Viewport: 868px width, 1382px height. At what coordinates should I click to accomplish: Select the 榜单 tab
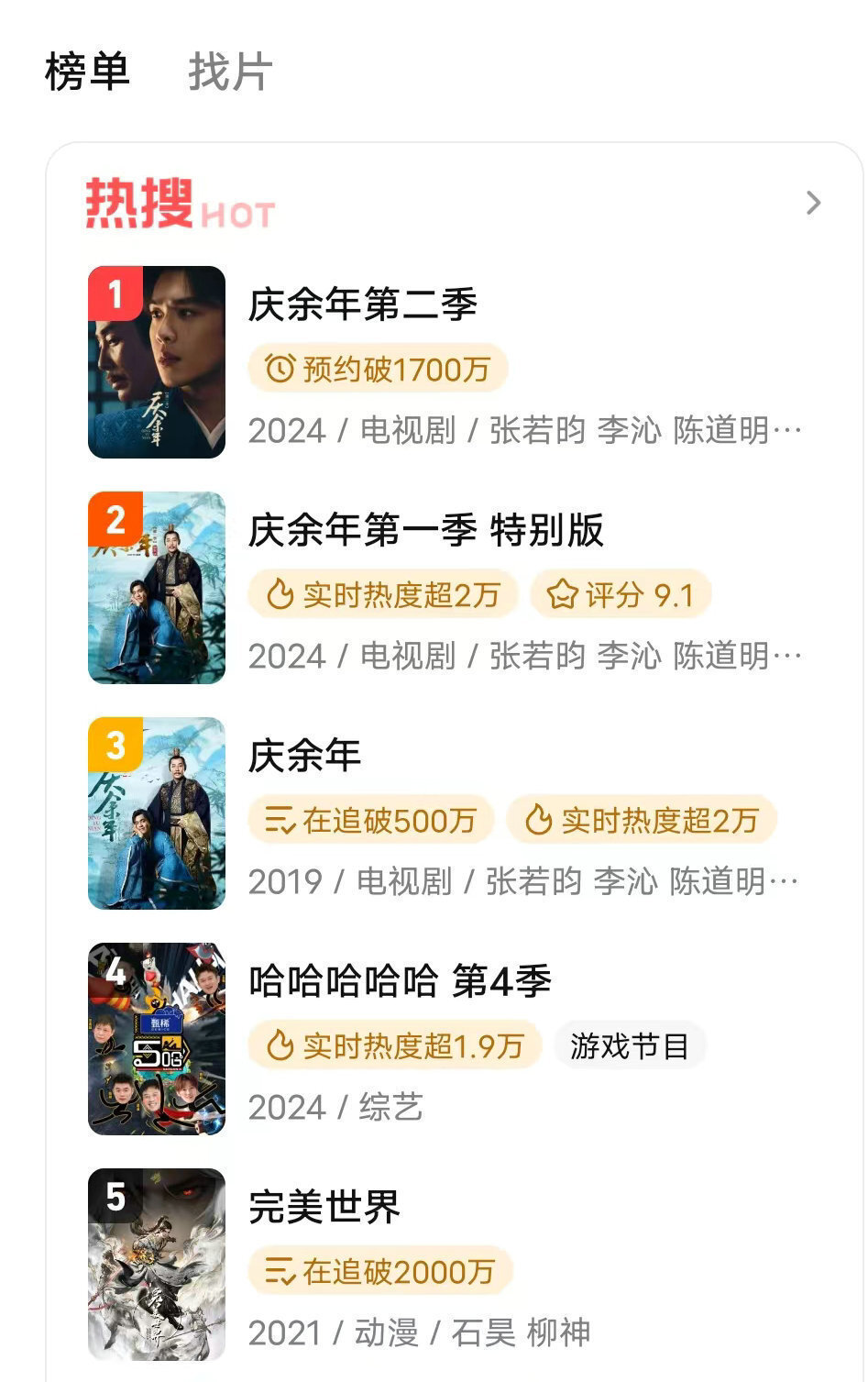[87, 72]
